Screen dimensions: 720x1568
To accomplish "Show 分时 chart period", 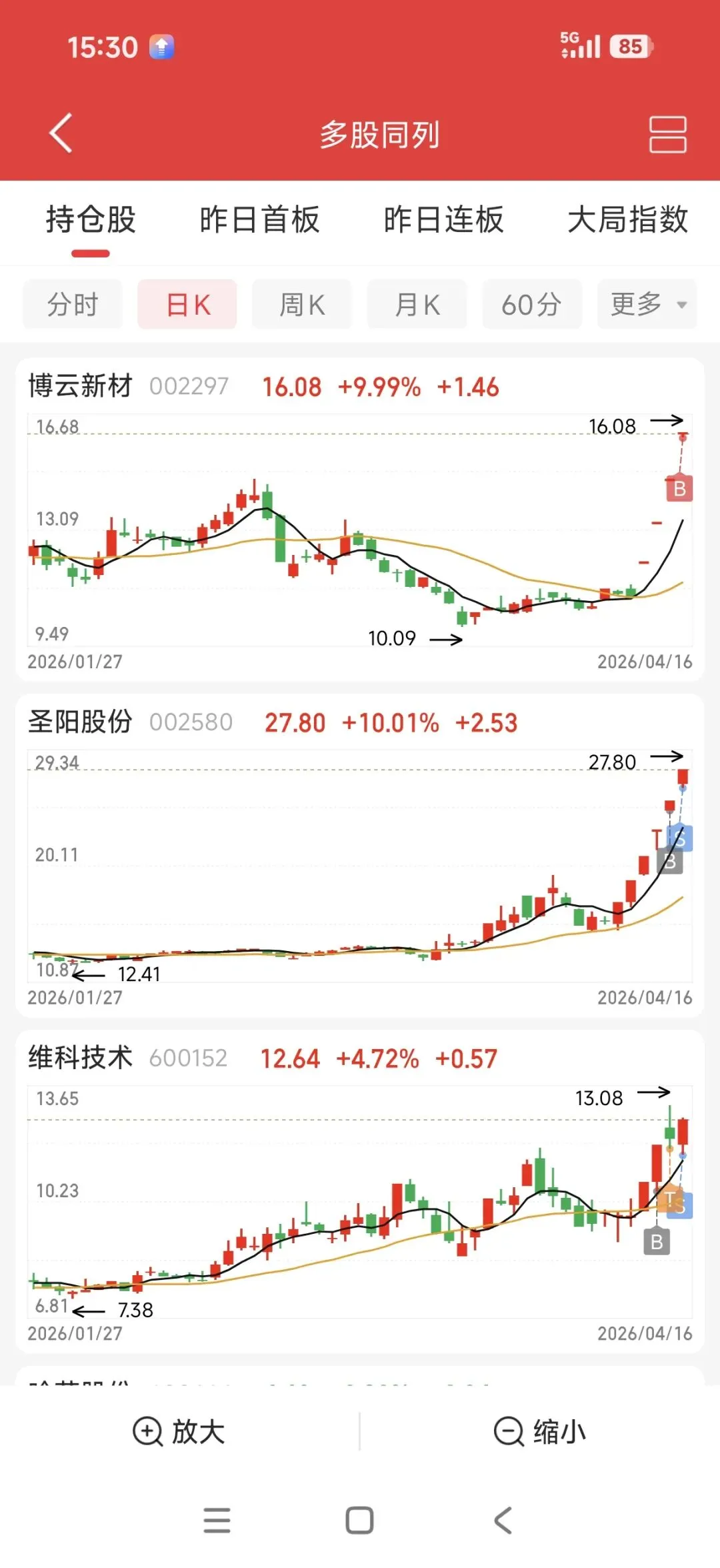I will pyautogui.click(x=73, y=305).
